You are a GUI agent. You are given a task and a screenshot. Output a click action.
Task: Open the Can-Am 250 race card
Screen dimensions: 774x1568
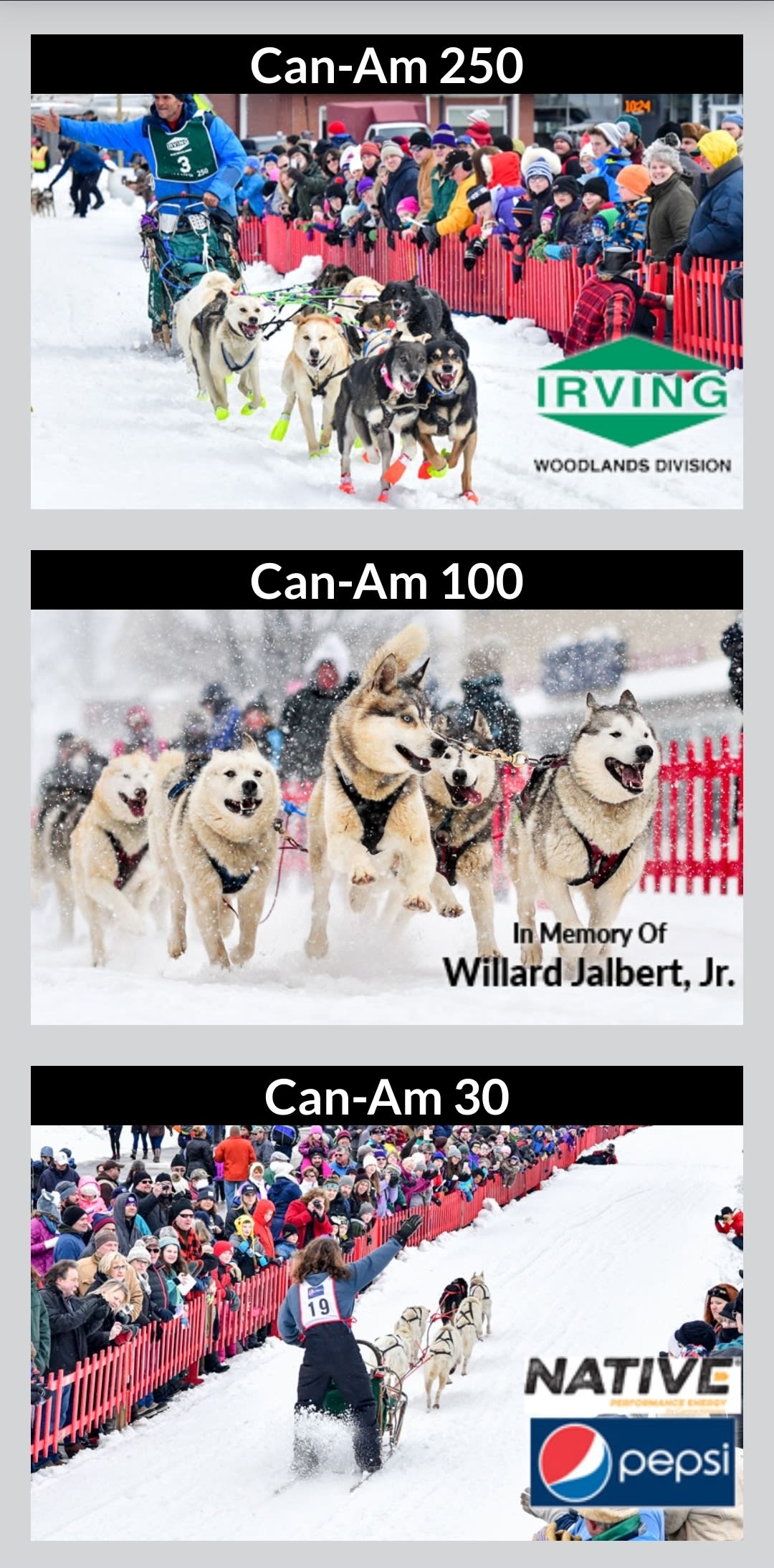(x=386, y=272)
